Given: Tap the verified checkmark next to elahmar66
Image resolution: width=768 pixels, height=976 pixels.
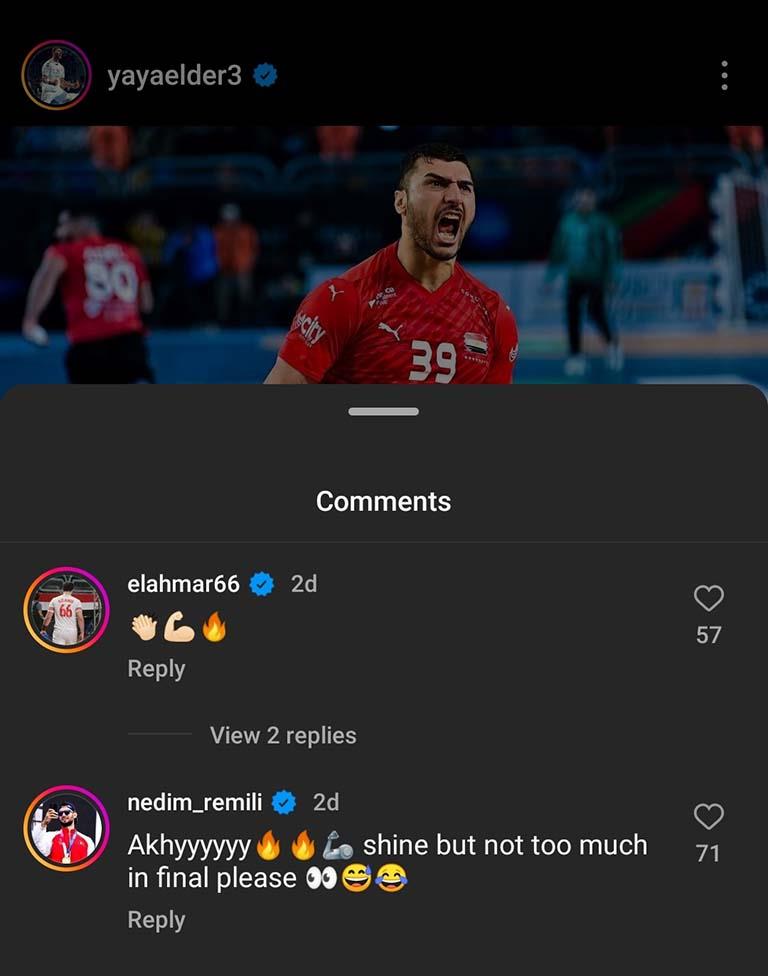Looking at the screenshot, I should click(262, 585).
